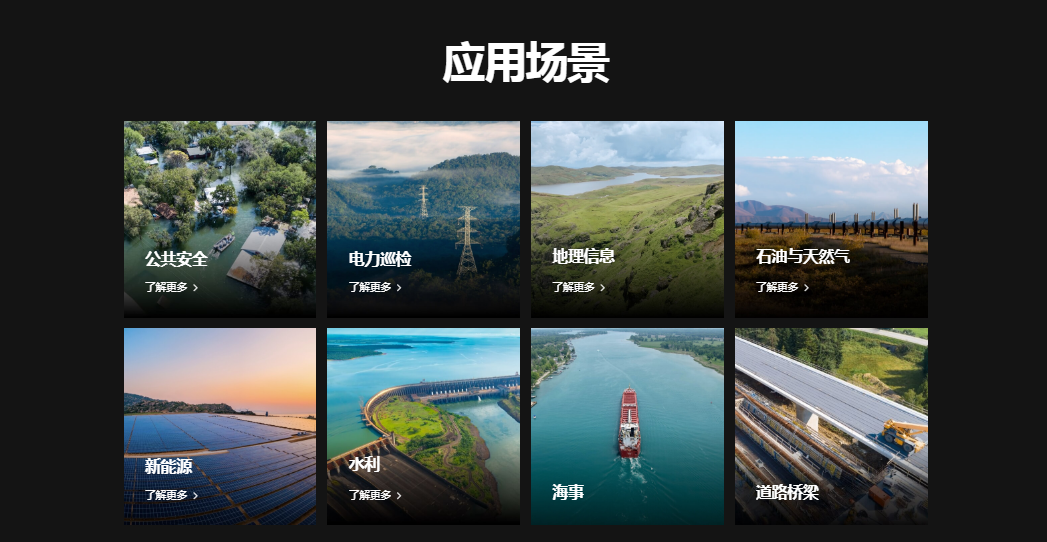Open the 海事 scenario card
The height and width of the screenshot is (542, 1047).
point(627,426)
